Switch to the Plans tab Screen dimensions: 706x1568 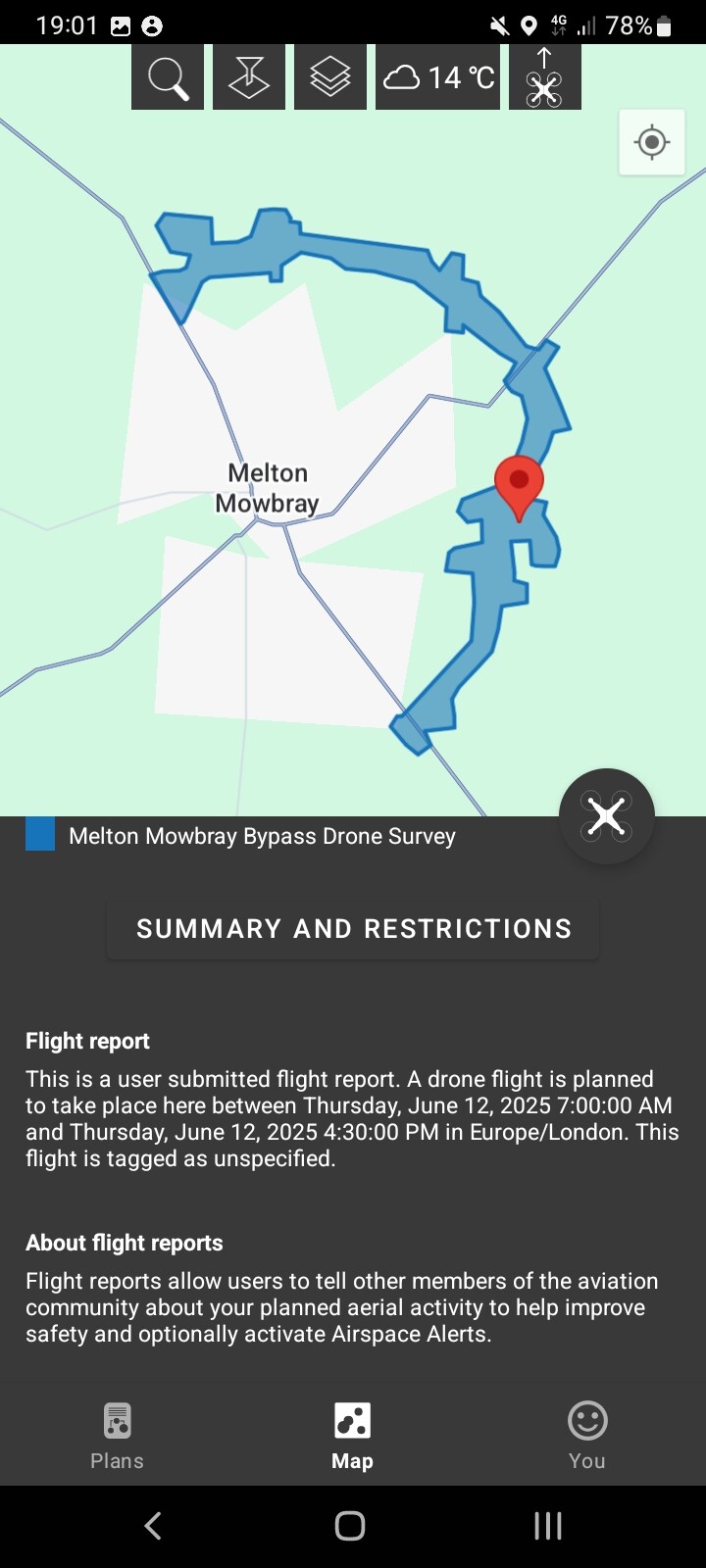click(117, 1436)
